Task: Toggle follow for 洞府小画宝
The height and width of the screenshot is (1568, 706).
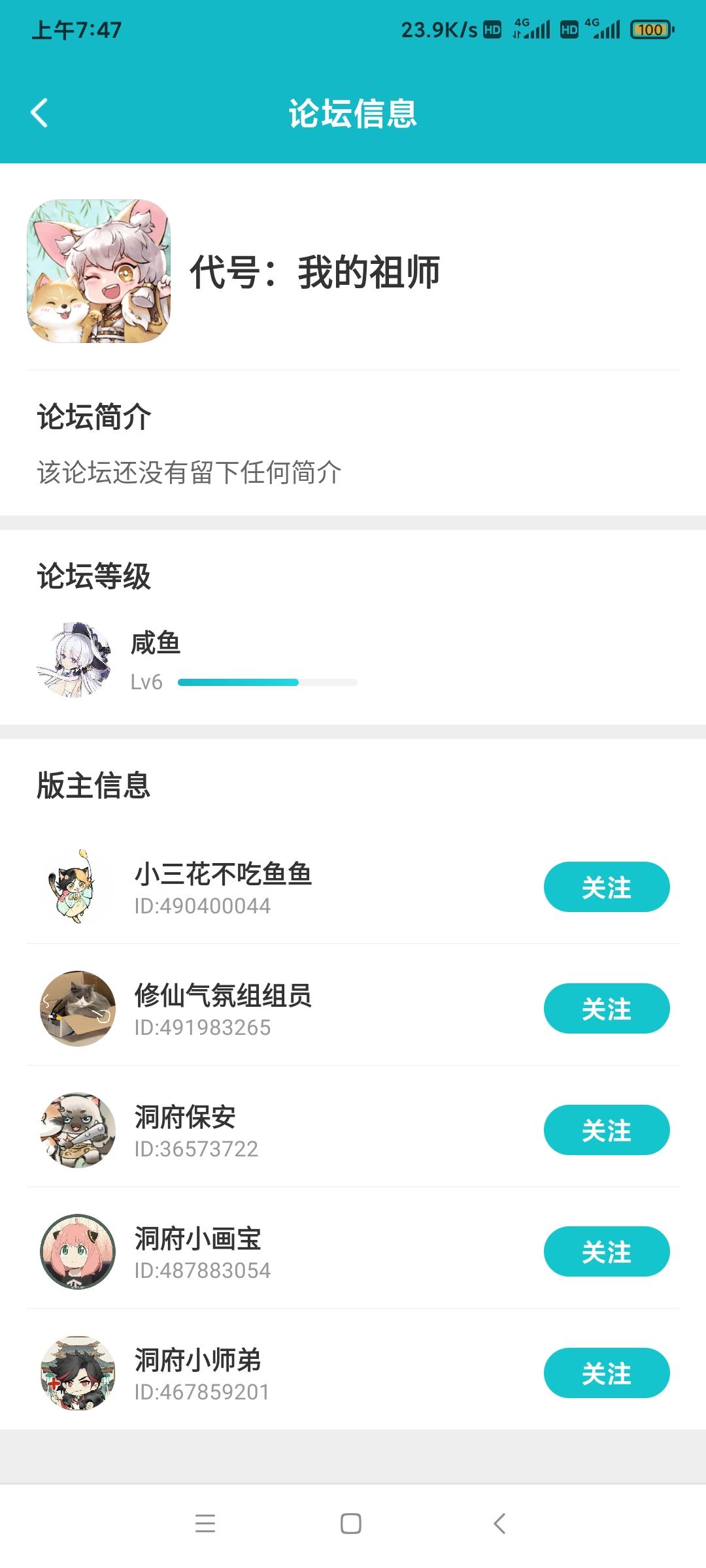Action: (607, 1251)
